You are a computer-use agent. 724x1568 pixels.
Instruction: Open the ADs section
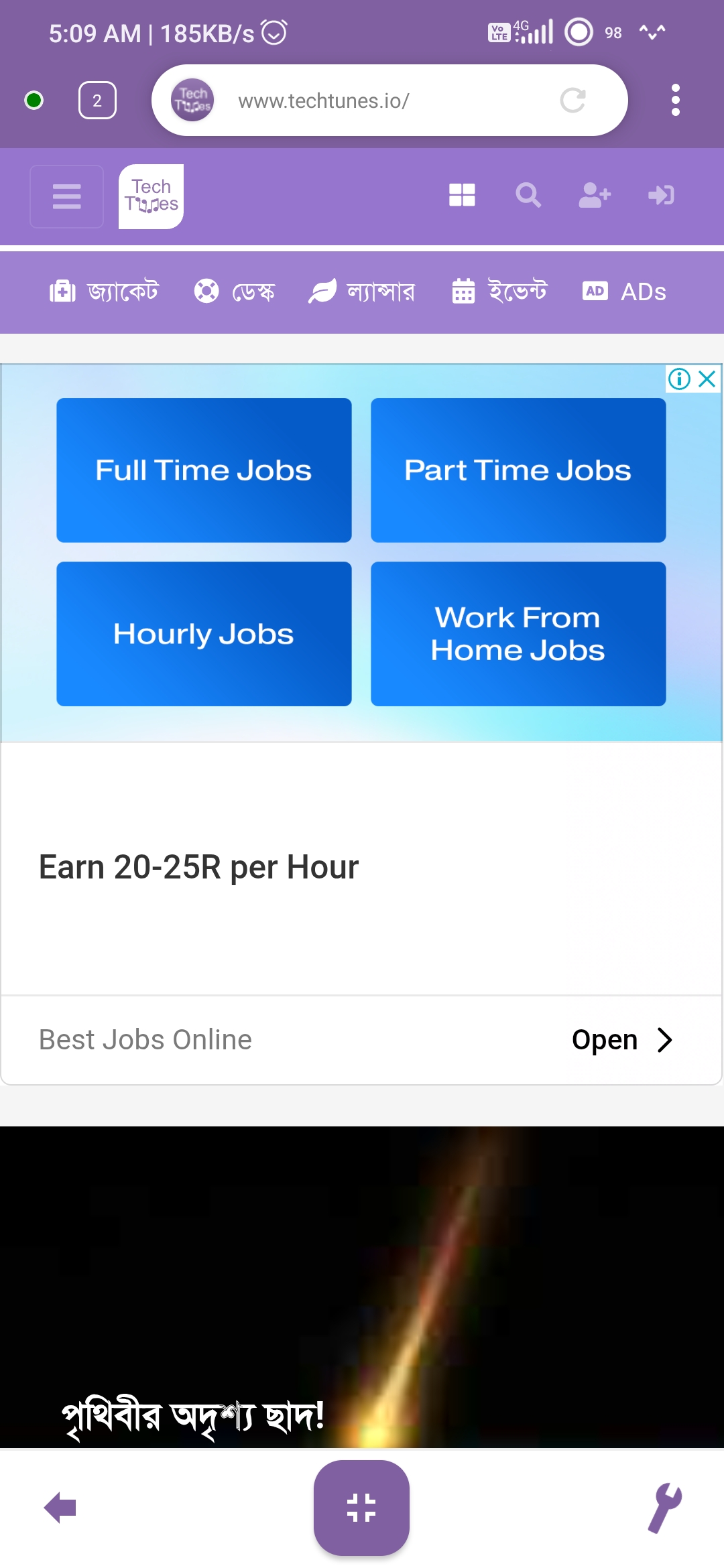(x=624, y=291)
